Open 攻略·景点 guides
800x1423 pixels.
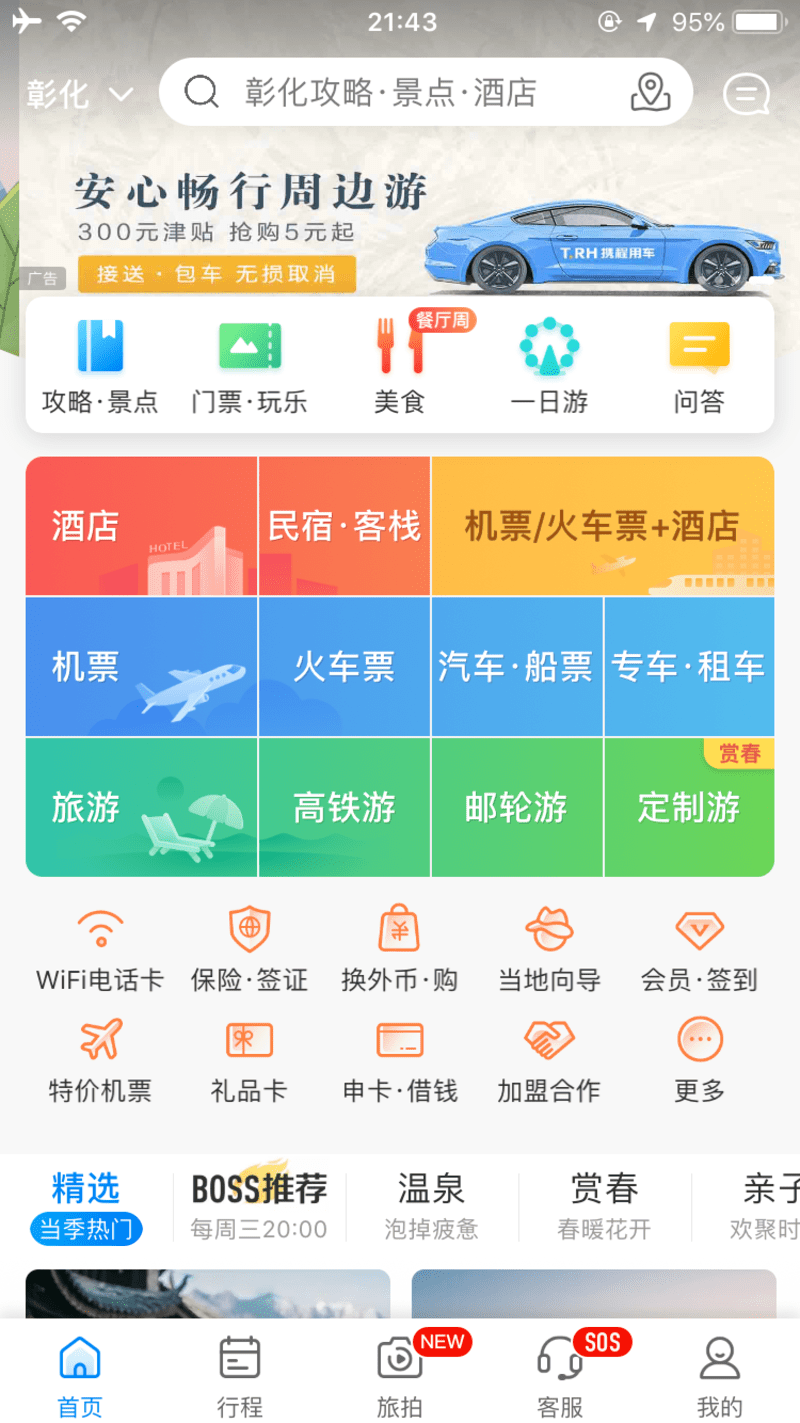[x=100, y=366]
